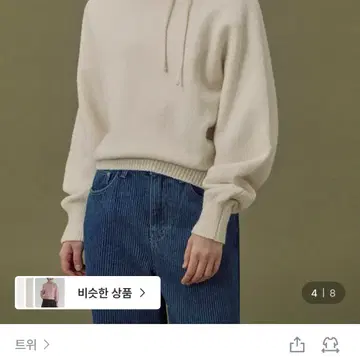Open the clothing size measurement icon

tap(330, 345)
